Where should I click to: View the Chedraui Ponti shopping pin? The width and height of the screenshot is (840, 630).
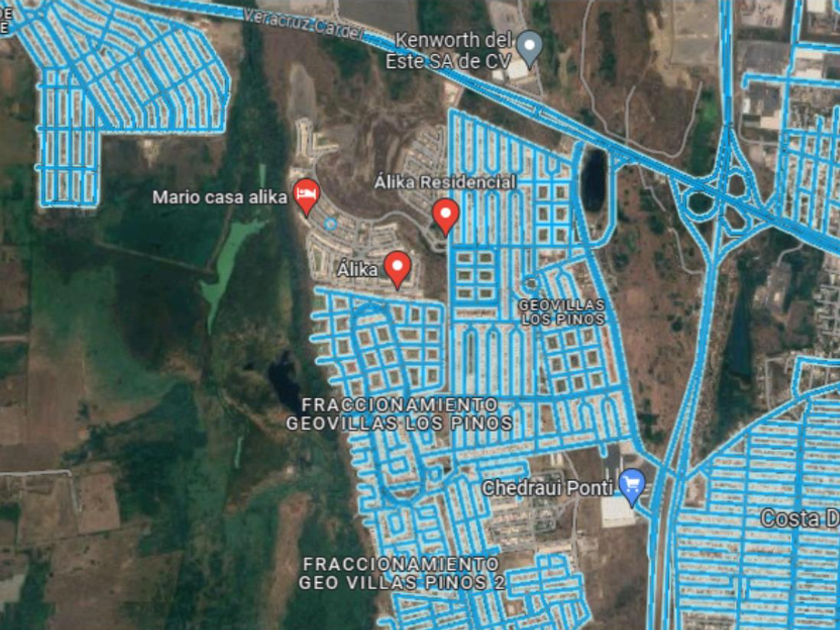pos(631,485)
